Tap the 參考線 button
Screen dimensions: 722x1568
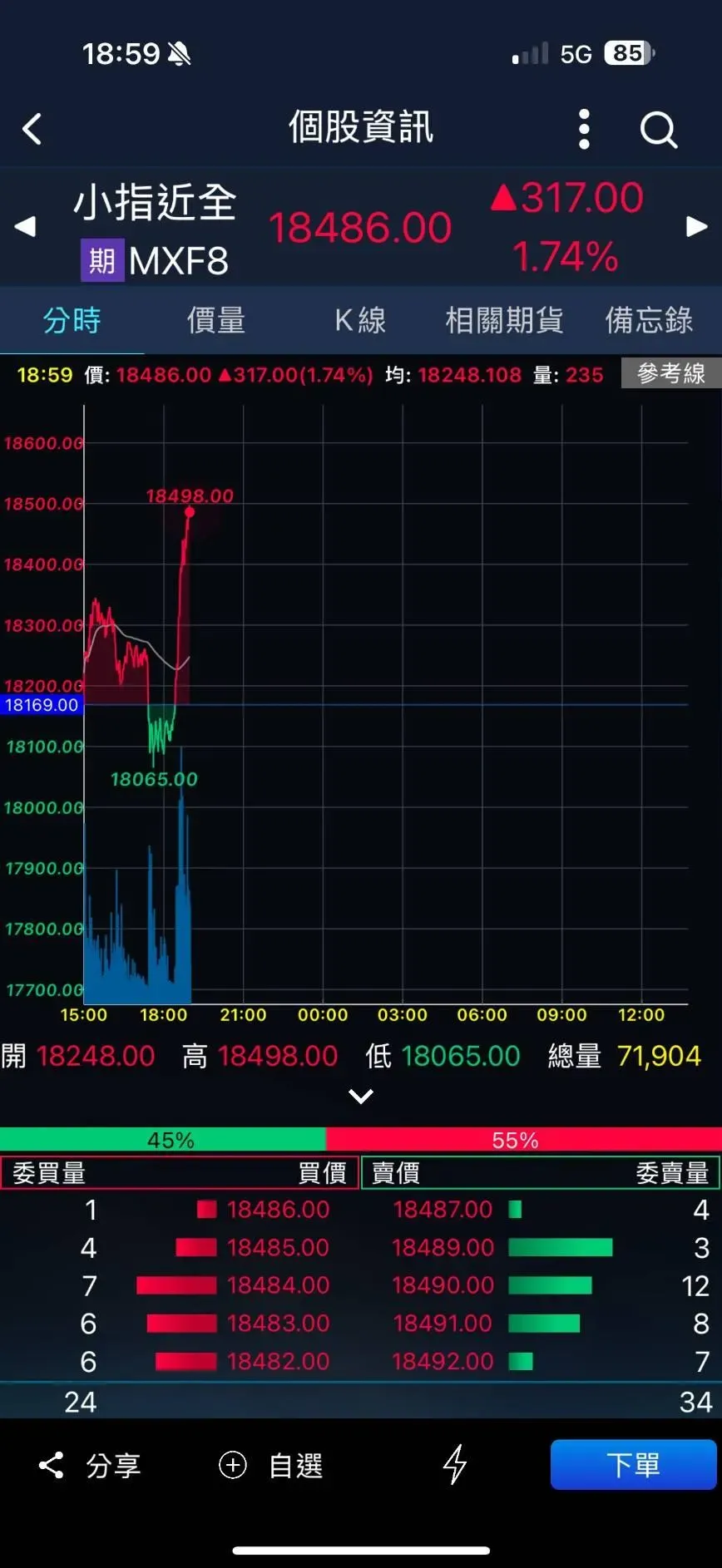pos(670,373)
